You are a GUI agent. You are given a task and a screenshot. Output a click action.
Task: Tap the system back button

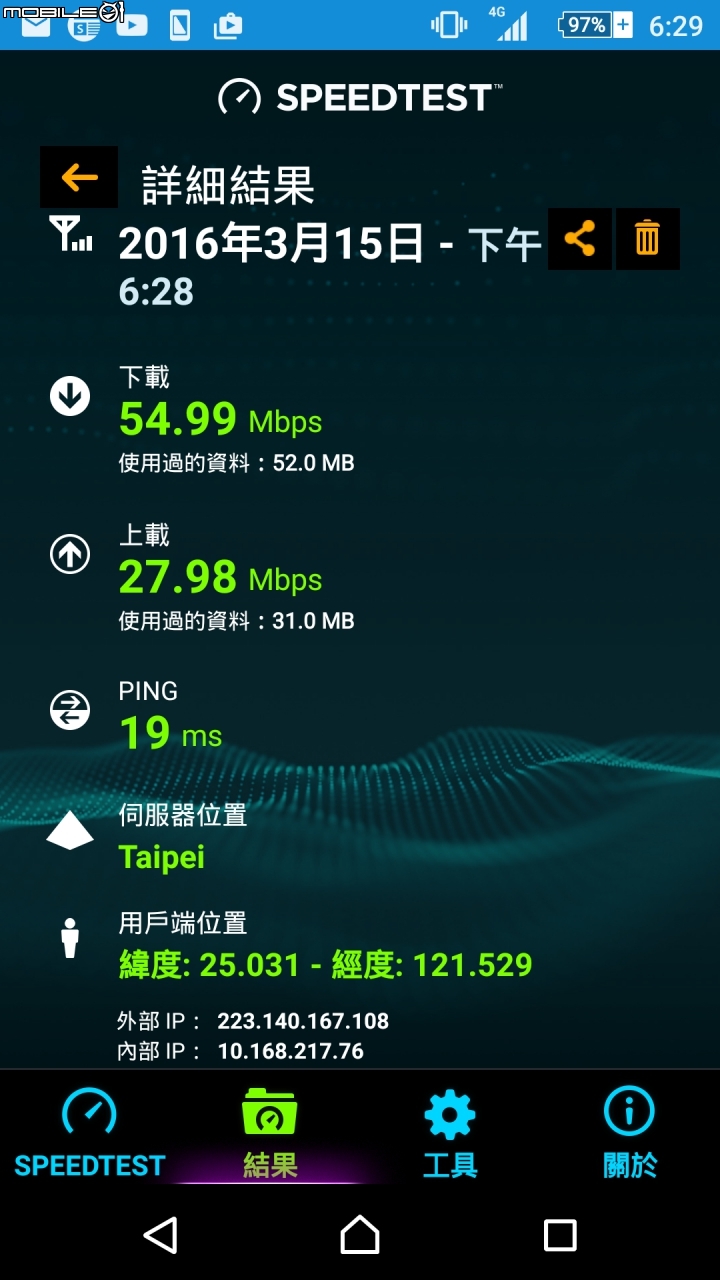pos(160,1235)
